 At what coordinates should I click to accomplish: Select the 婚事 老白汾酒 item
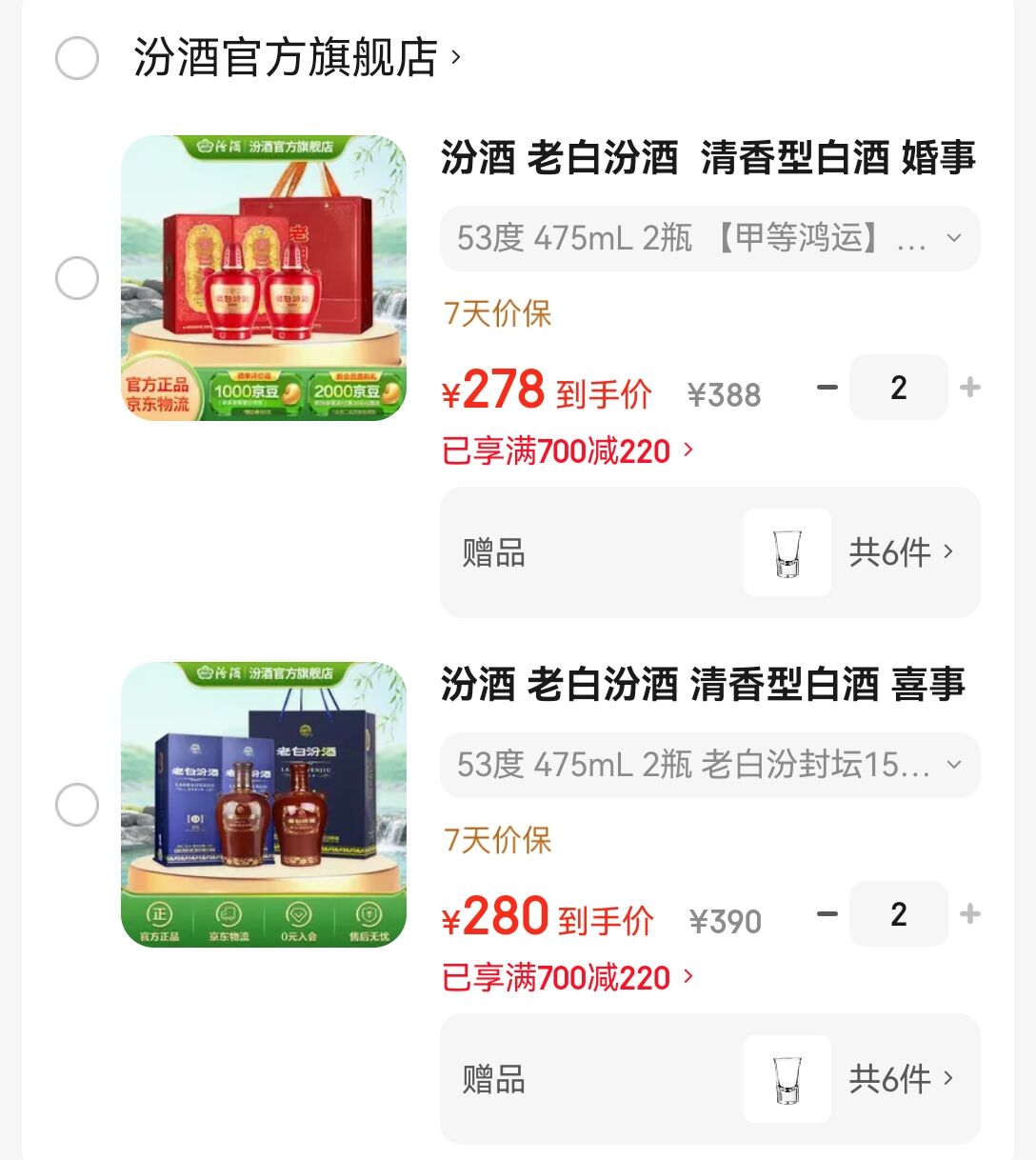click(x=77, y=279)
